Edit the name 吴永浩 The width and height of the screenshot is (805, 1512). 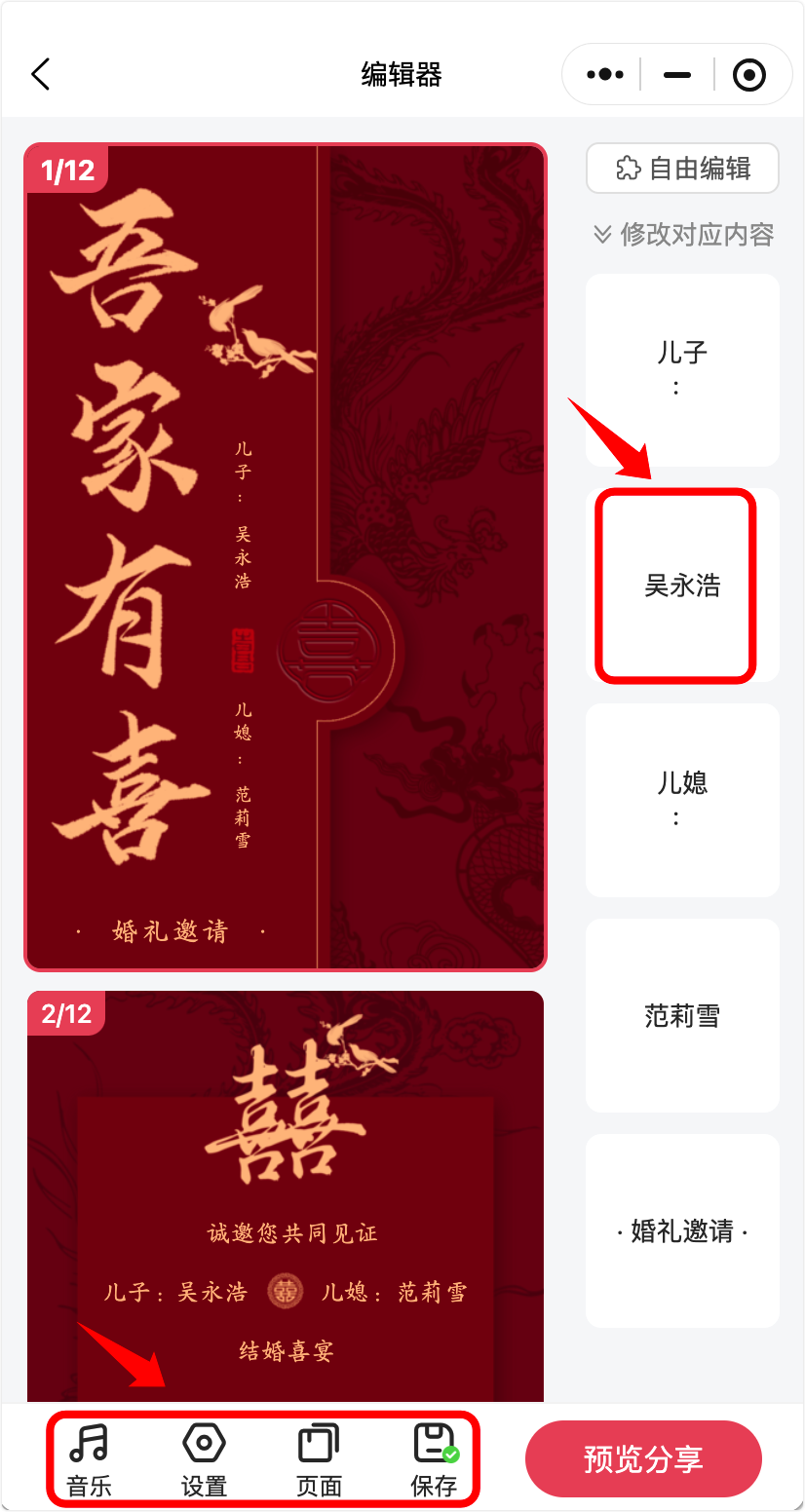pyautogui.click(x=682, y=585)
